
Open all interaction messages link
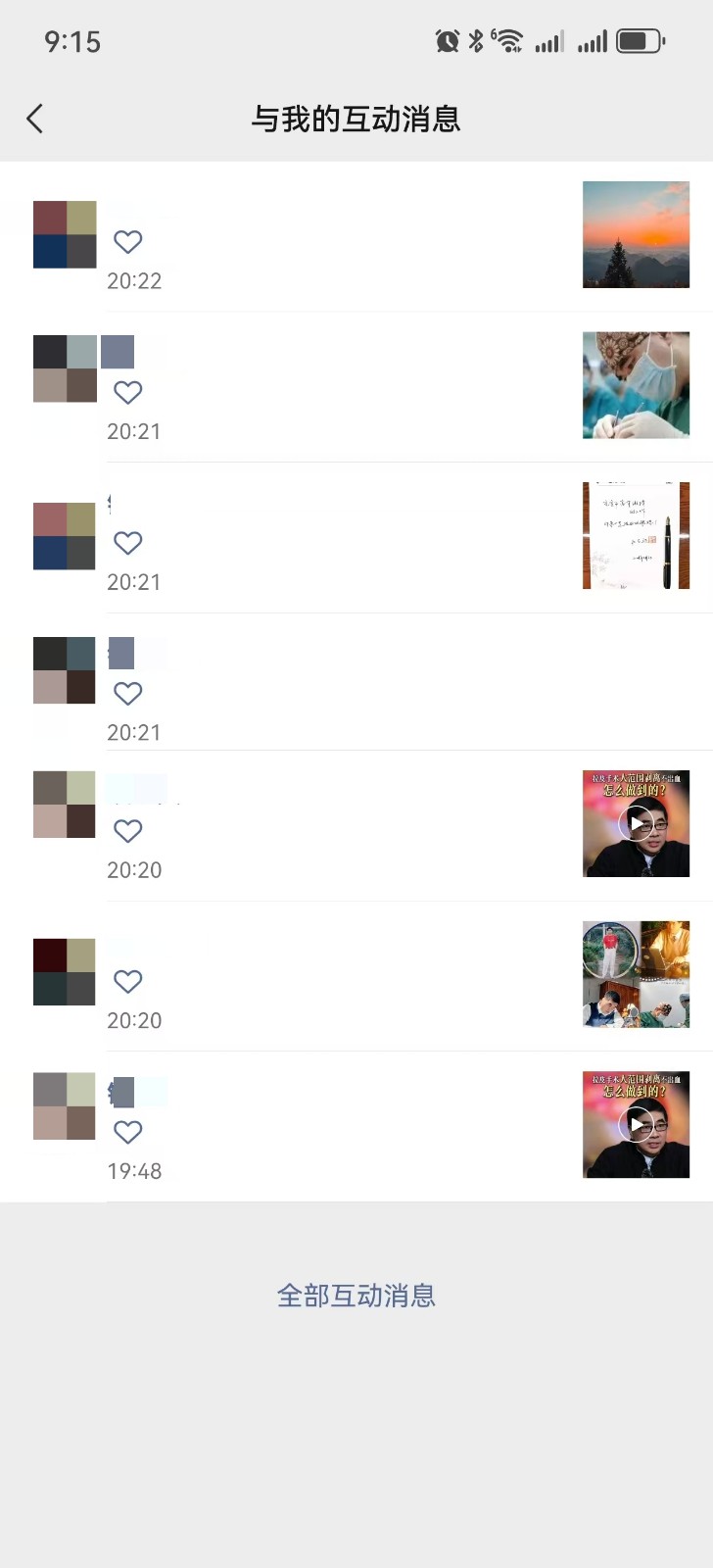coord(356,1296)
